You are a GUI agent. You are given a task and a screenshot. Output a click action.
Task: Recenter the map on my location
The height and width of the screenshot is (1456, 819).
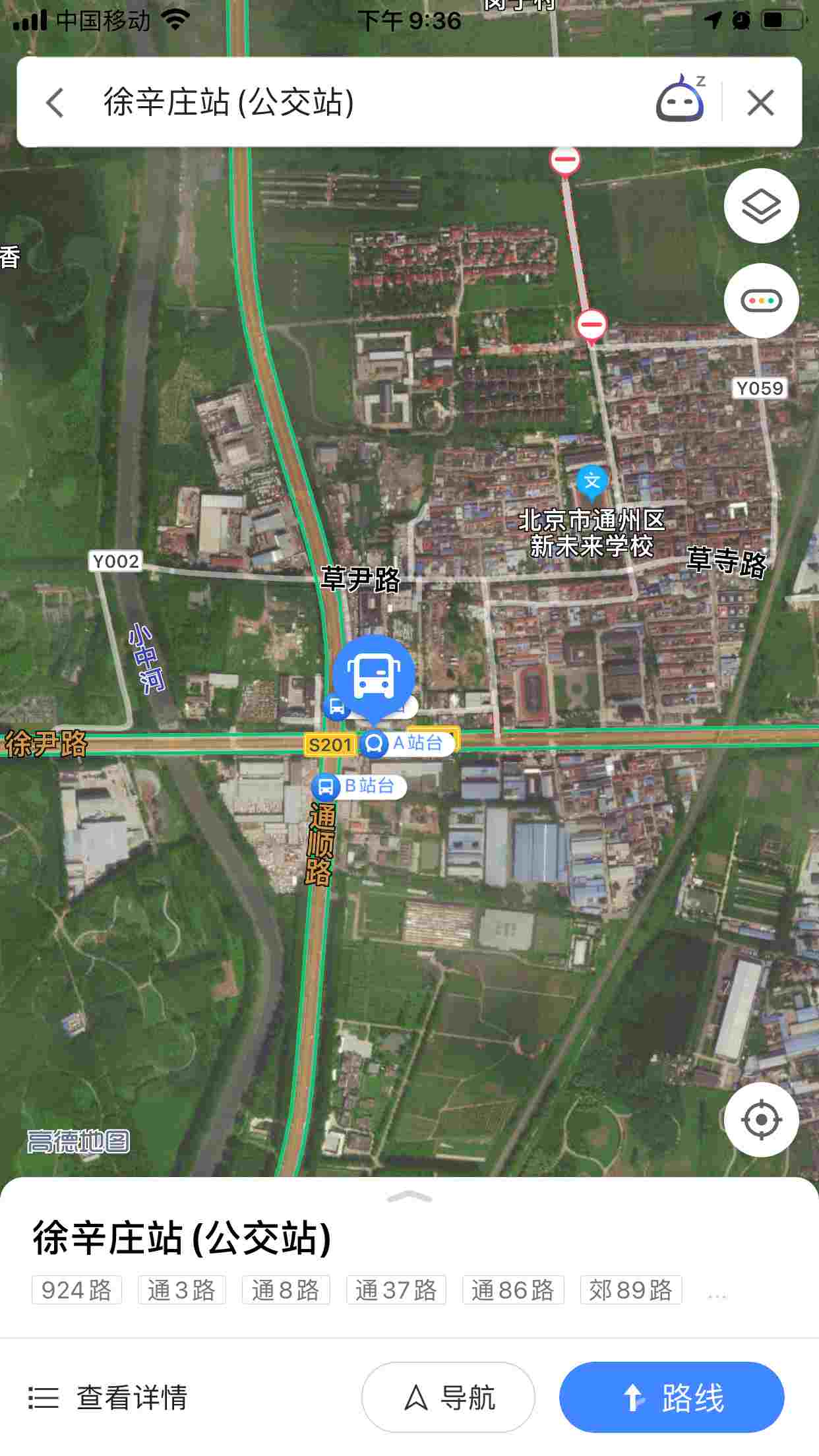click(x=761, y=1120)
